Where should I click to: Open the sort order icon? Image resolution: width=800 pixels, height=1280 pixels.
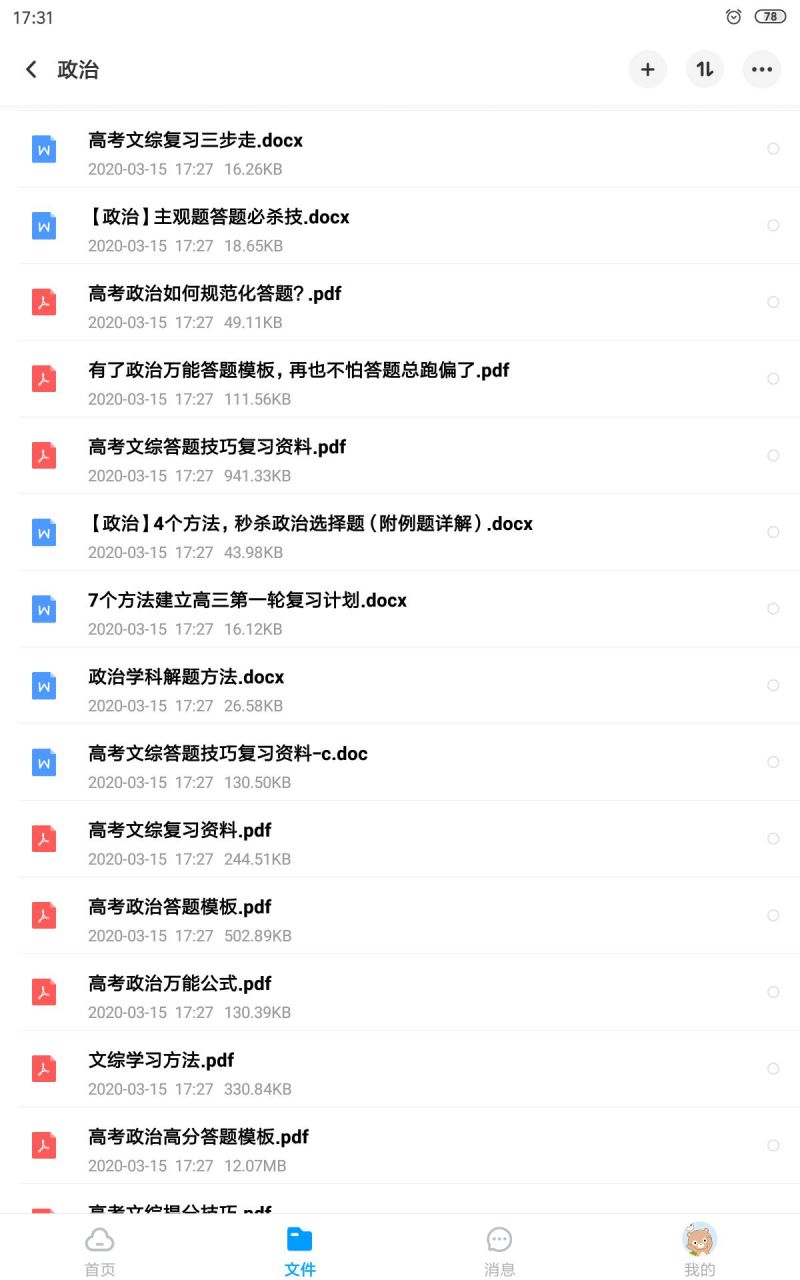tap(705, 69)
